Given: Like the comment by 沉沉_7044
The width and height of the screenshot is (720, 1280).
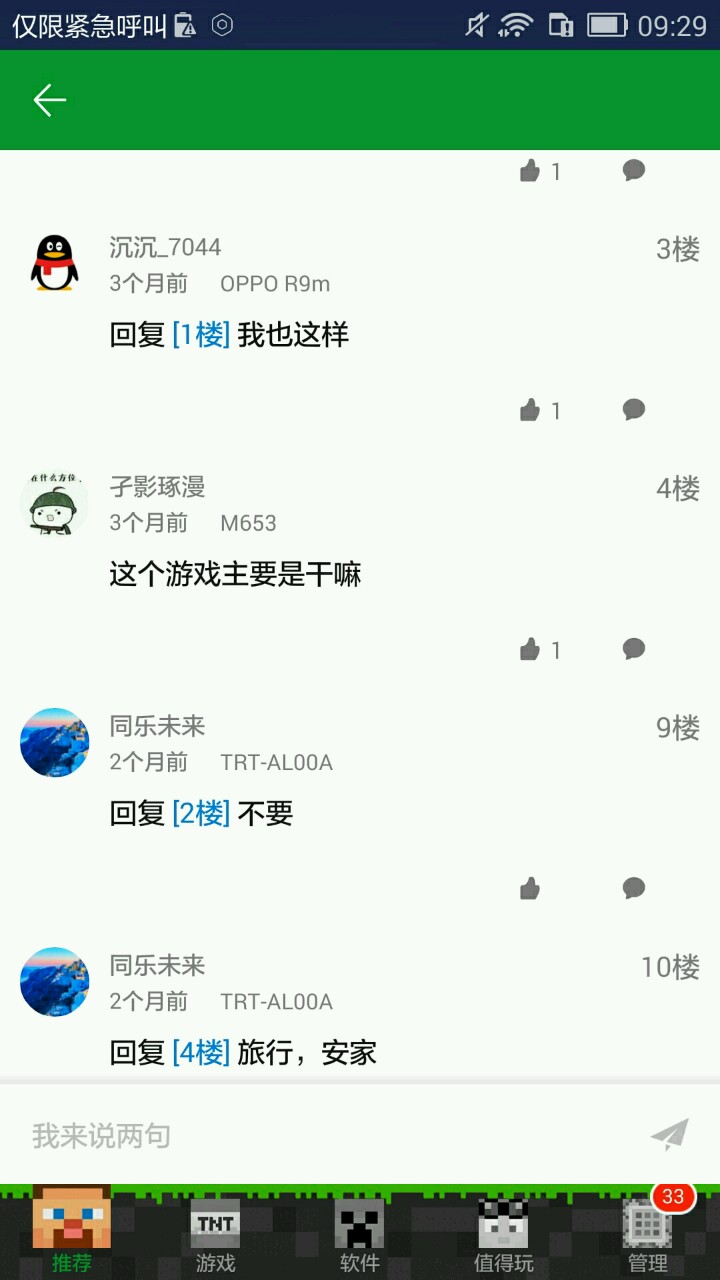Looking at the screenshot, I should (x=530, y=410).
